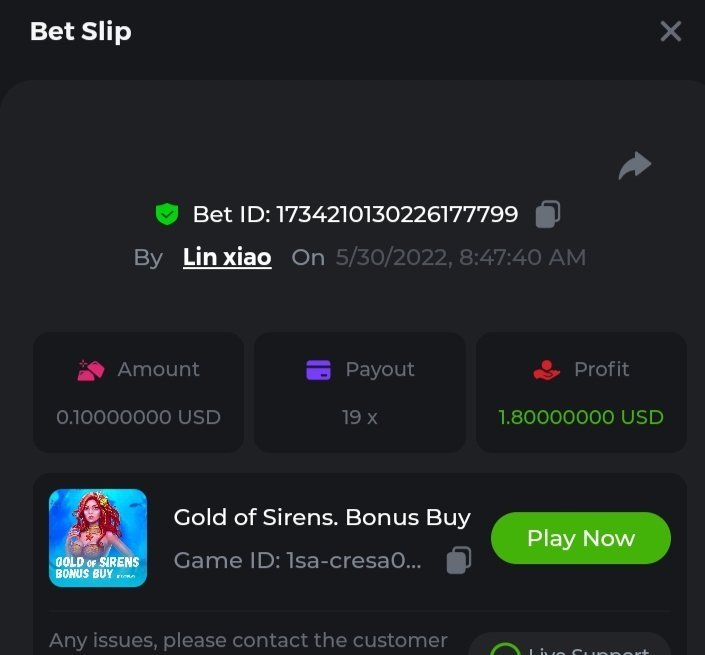Tap Play Now for Gold of Sirens
The width and height of the screenshot is (705, 655).
click(x=580, y=538)
